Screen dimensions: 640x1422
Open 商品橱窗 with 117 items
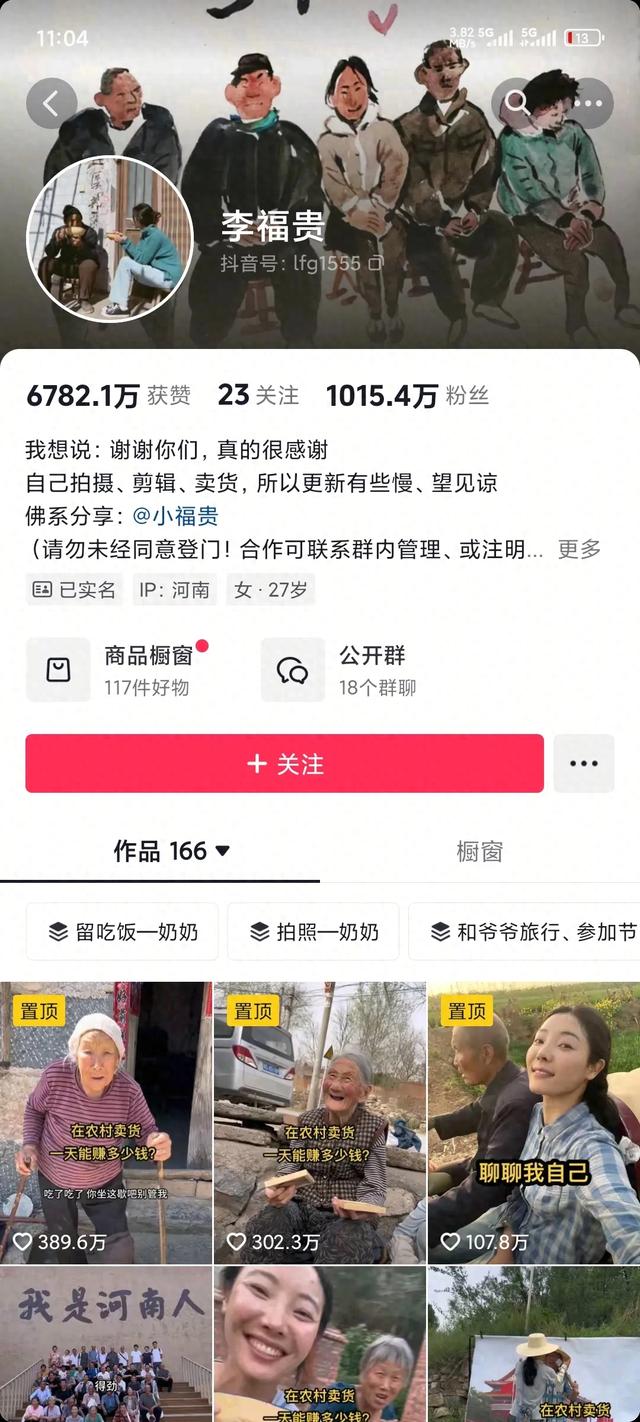click(118, 670)
